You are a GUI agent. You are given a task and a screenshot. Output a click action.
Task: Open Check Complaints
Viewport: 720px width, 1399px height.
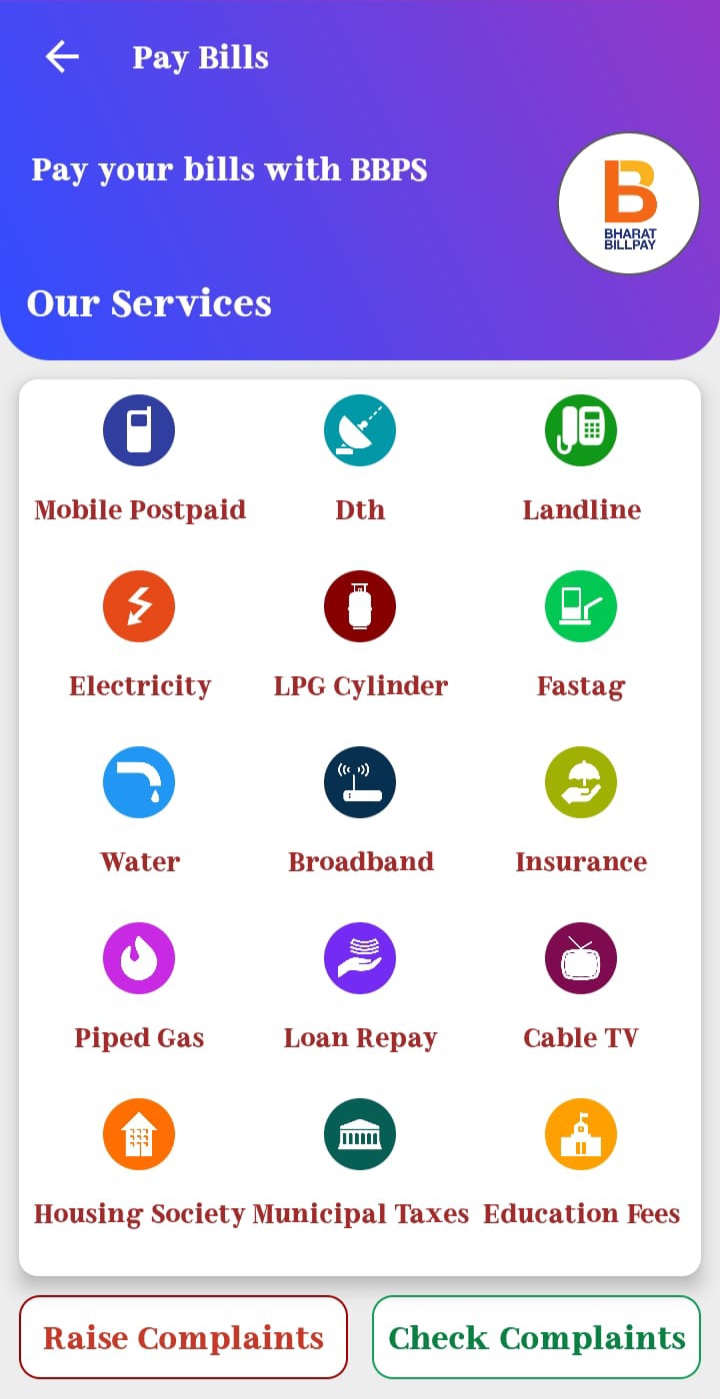pos(537,1337)
